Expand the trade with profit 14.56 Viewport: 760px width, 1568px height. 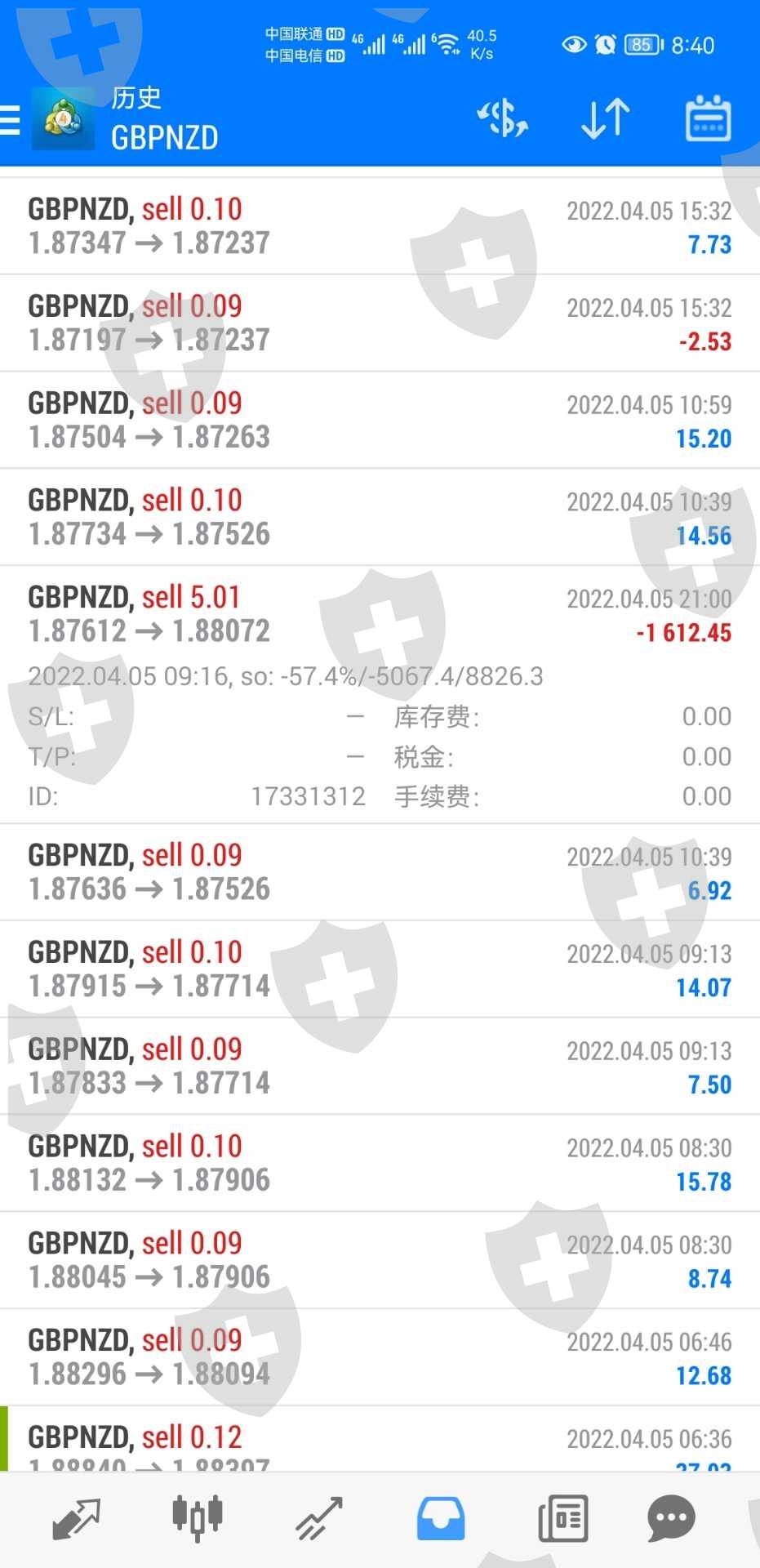380,518
